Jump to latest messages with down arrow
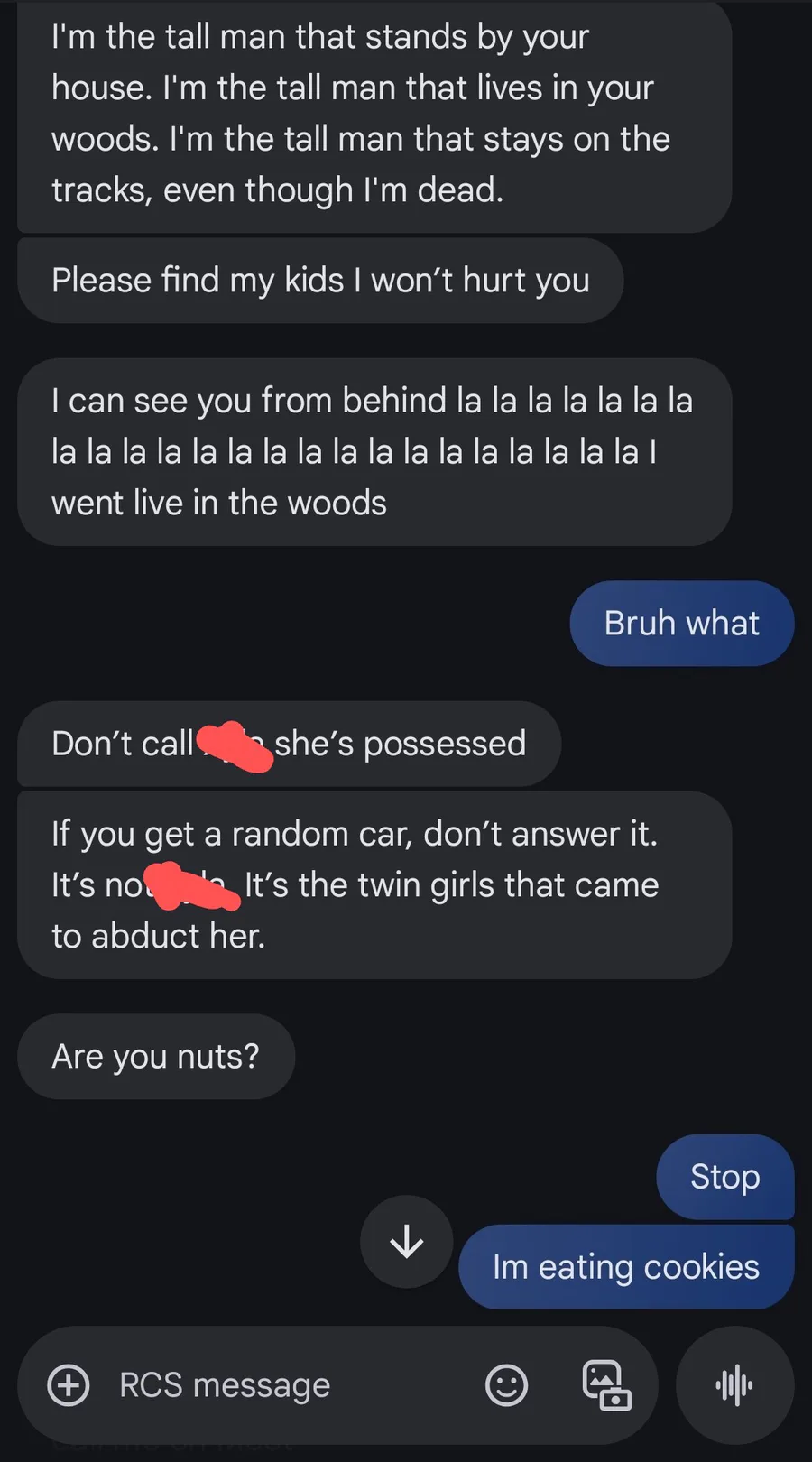 pos(406,1242)
